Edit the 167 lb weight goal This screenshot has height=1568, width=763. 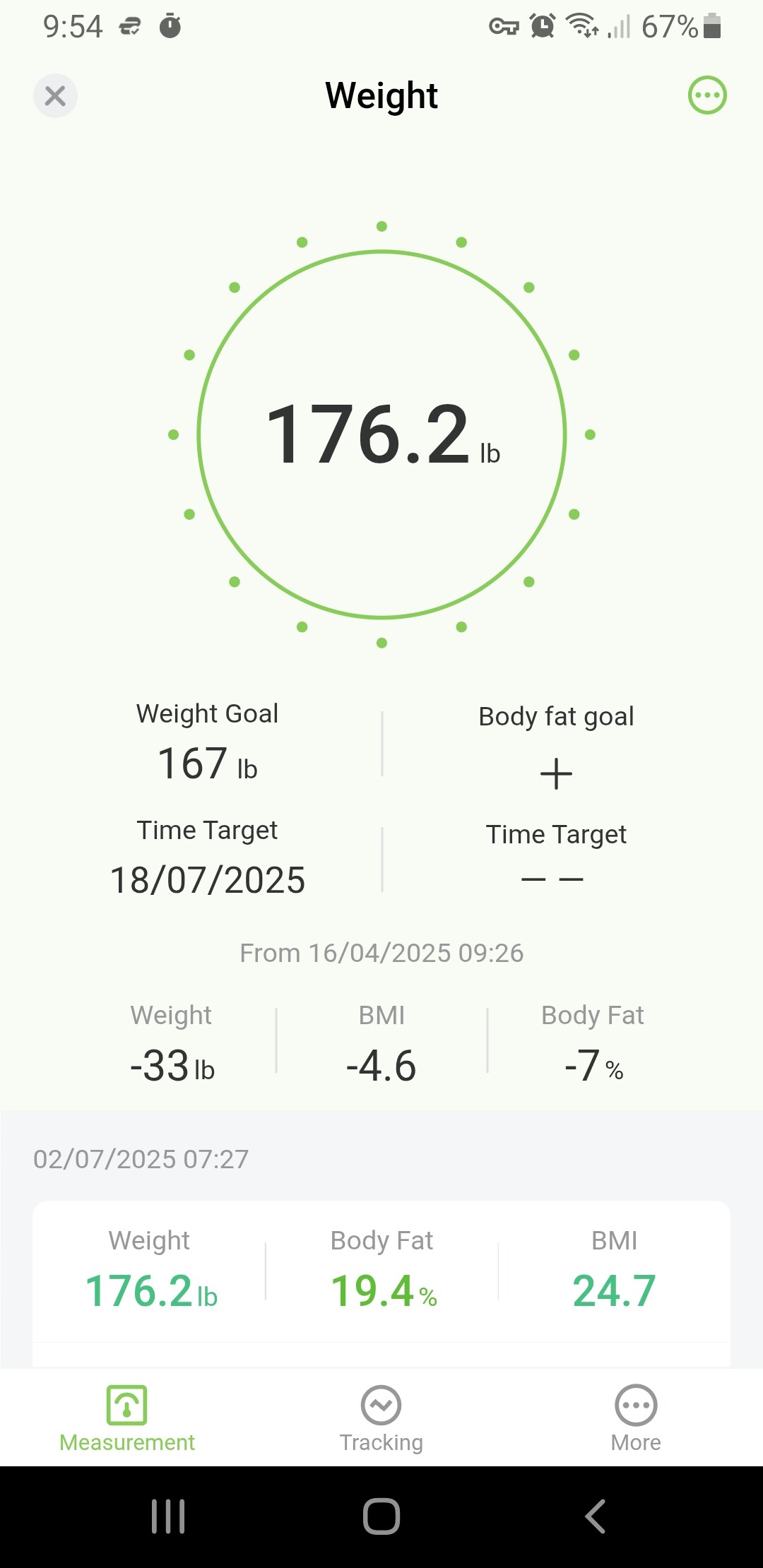pos(207,764)
